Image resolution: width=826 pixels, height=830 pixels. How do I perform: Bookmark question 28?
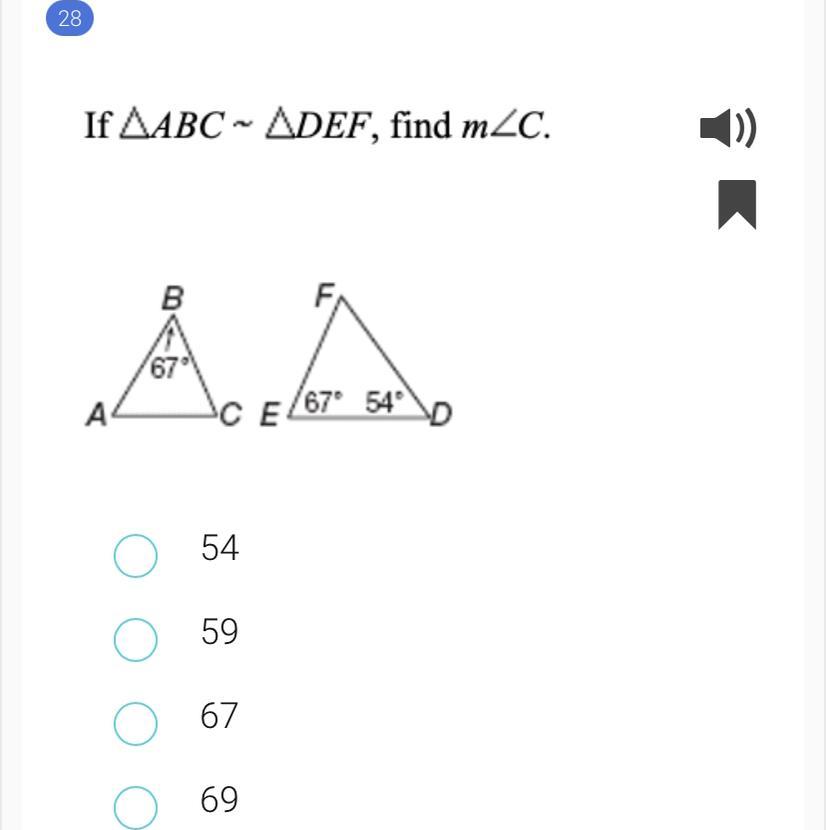pos(737,204)
